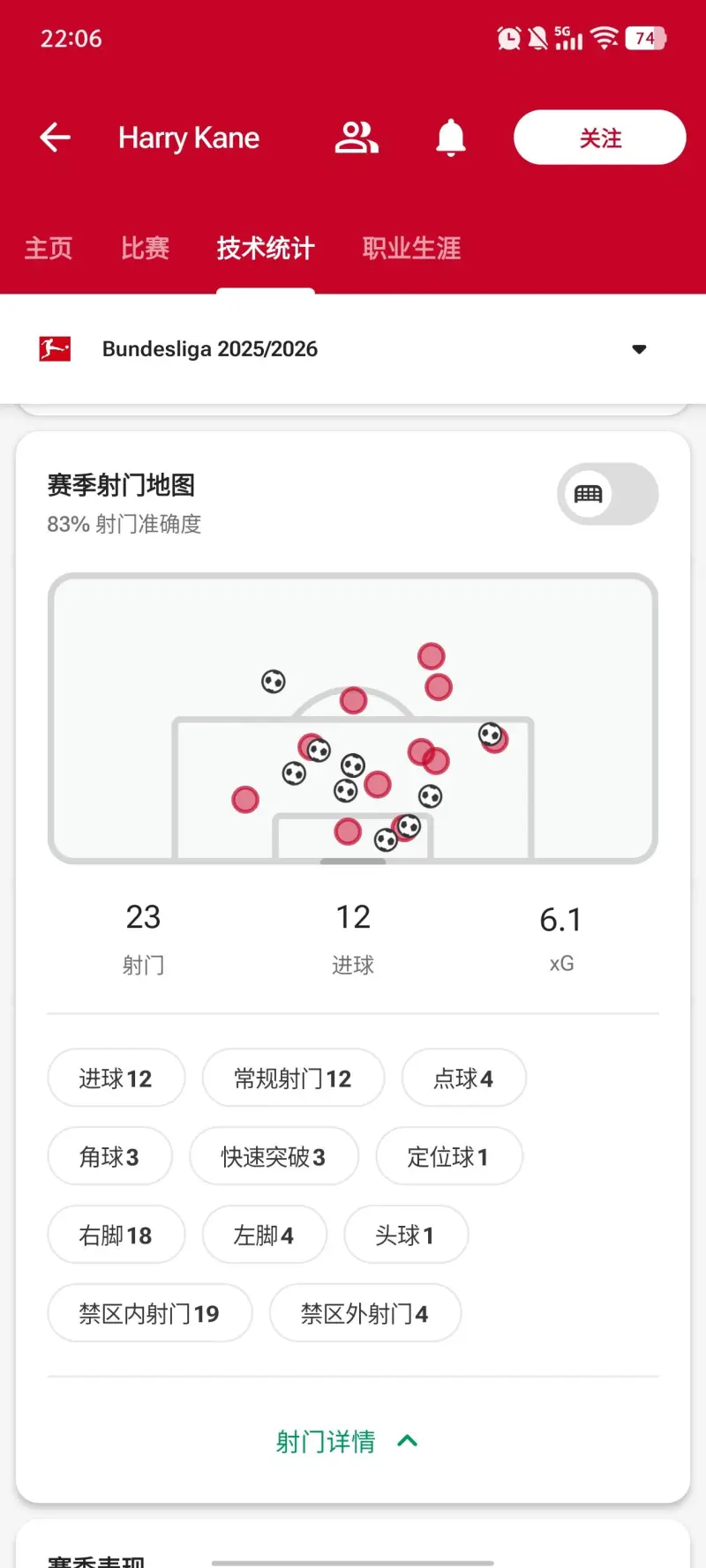Screen dimensions: 706x1568
Task: Expand the Bundesliga 2025/2026 season dropdown
Action: [639, 349]
